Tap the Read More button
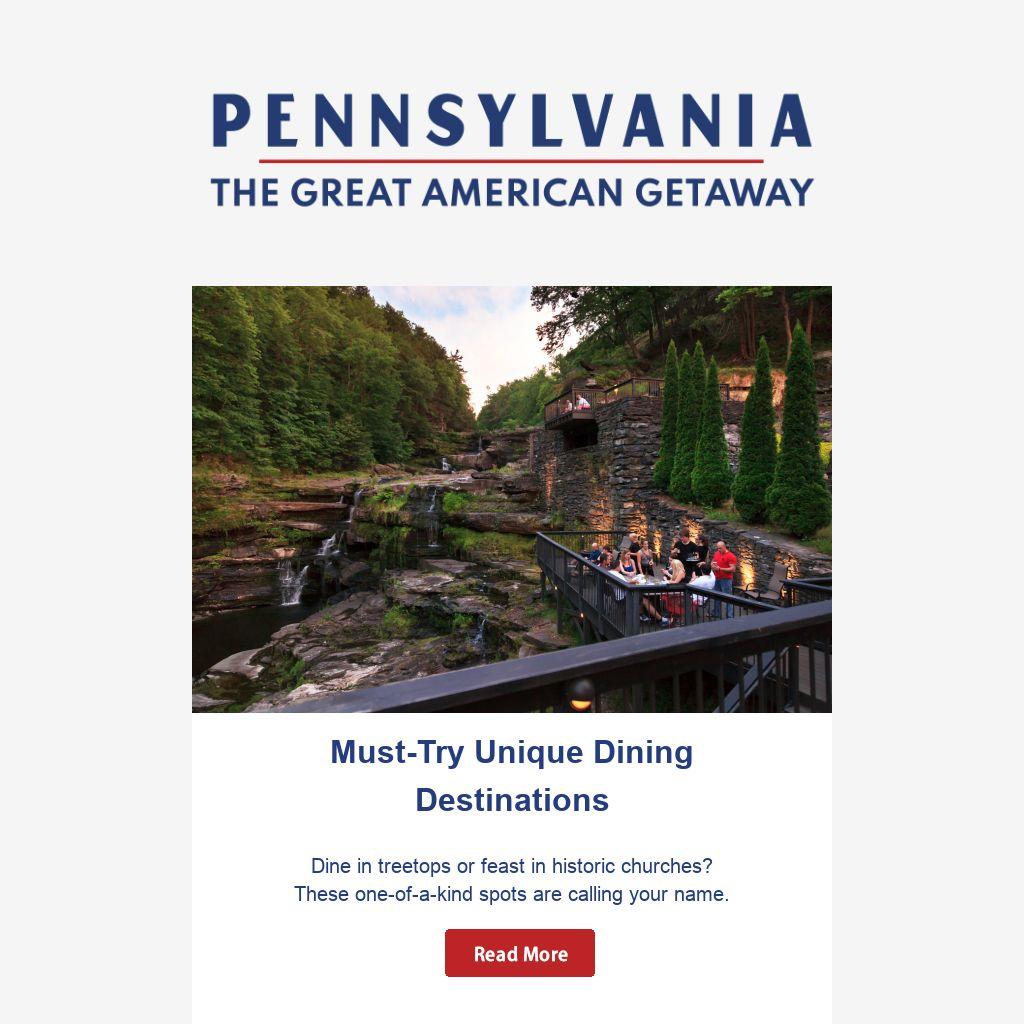Image resolution: width=1024 pixels, height=1024 pixels. click(520, 953)
